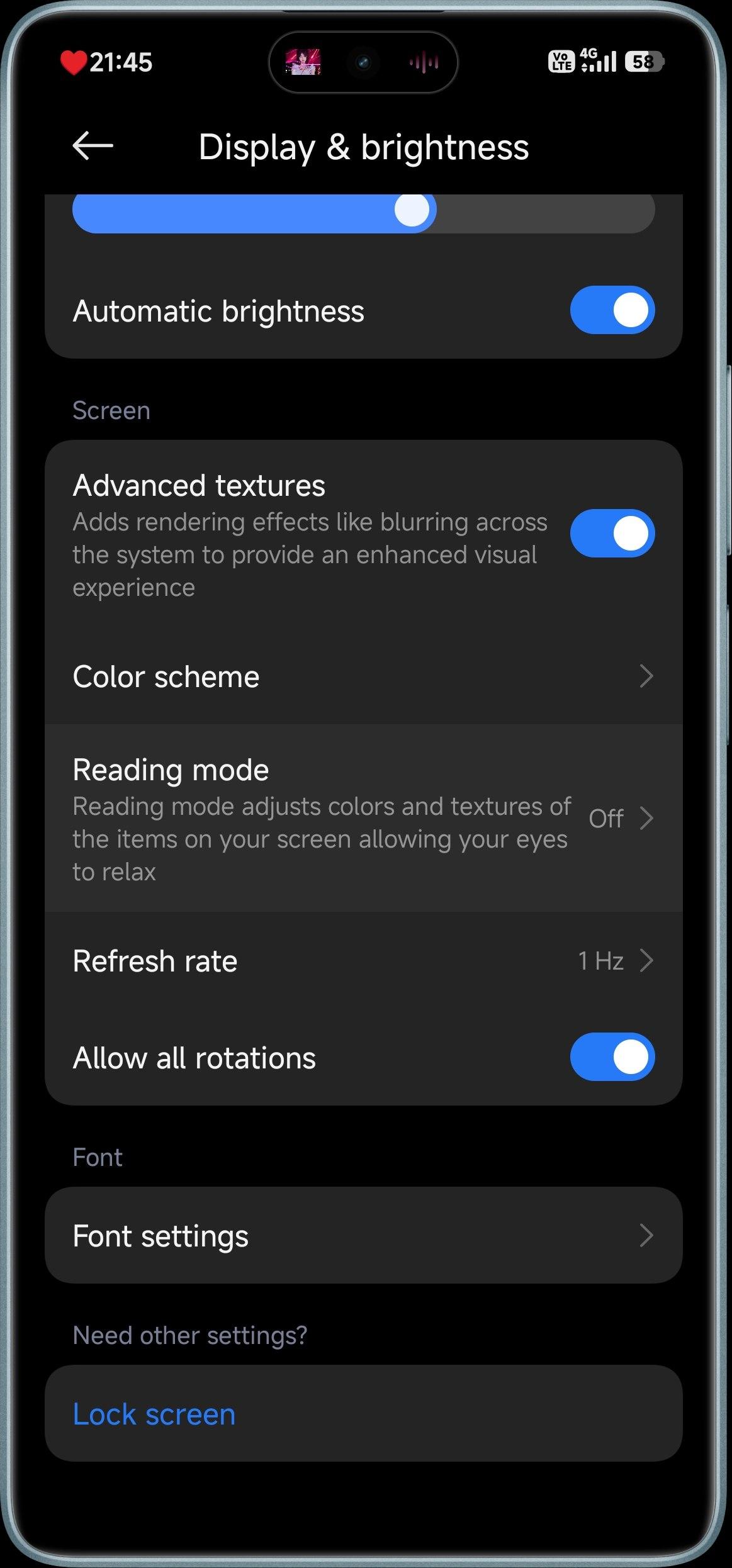Open Reading mode options
The width and height of the screenshot is (732, 1568).
pos(363,819)
